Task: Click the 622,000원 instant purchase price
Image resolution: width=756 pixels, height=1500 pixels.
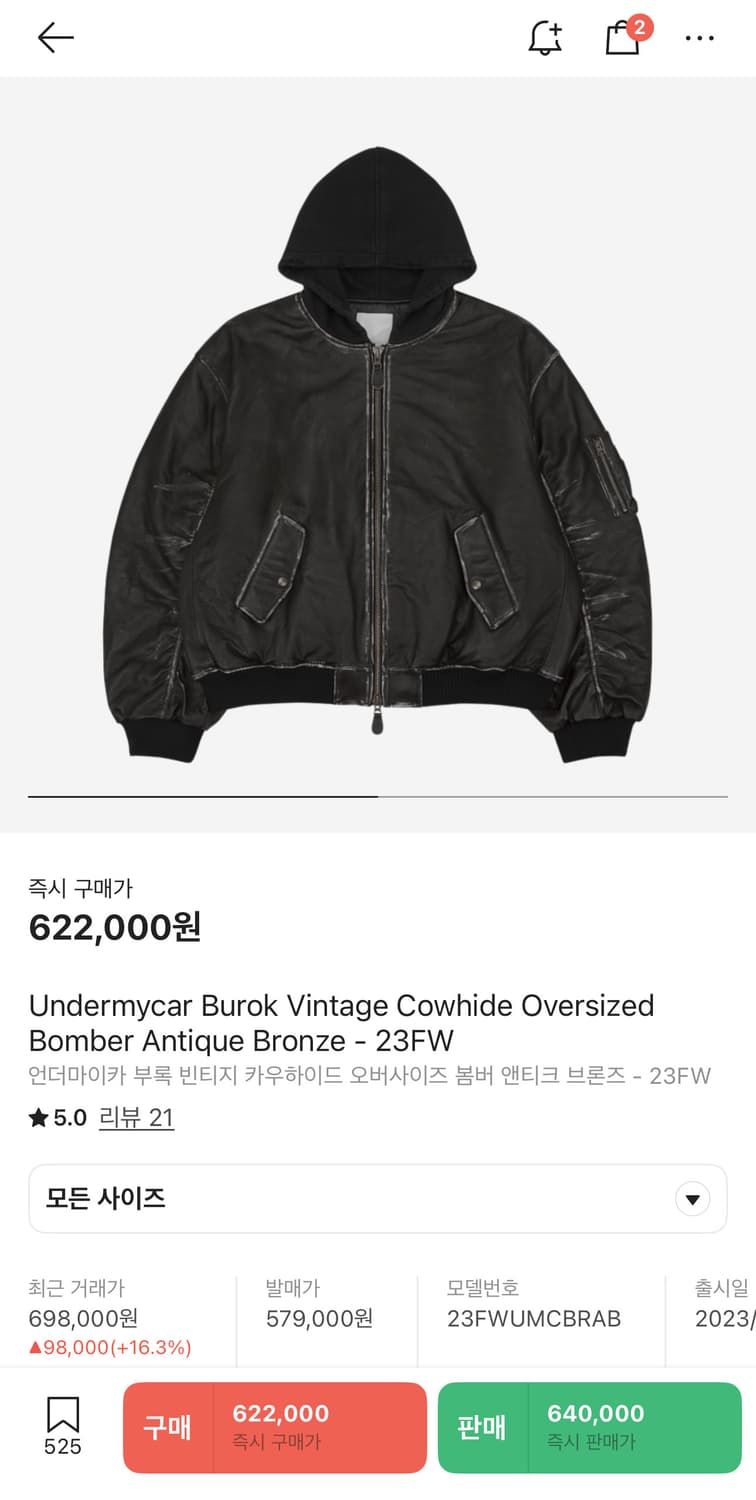Action: (x=116, y=927)
